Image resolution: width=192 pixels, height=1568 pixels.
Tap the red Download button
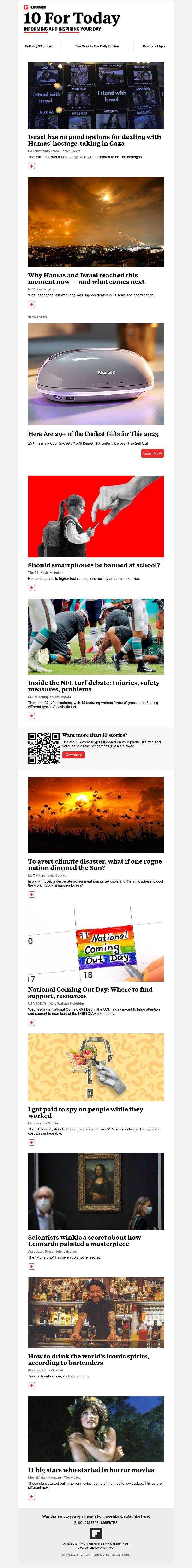(73, 754)
